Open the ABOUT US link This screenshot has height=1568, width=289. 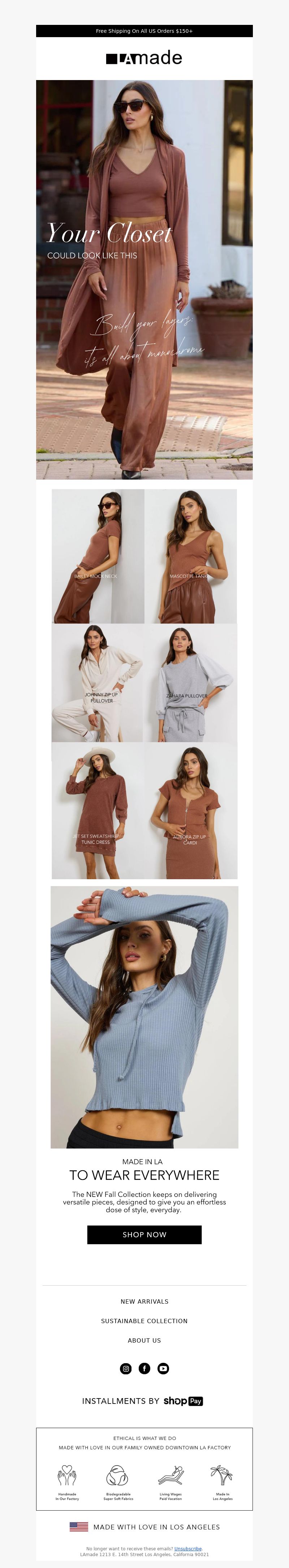[x=144, y=1340]
